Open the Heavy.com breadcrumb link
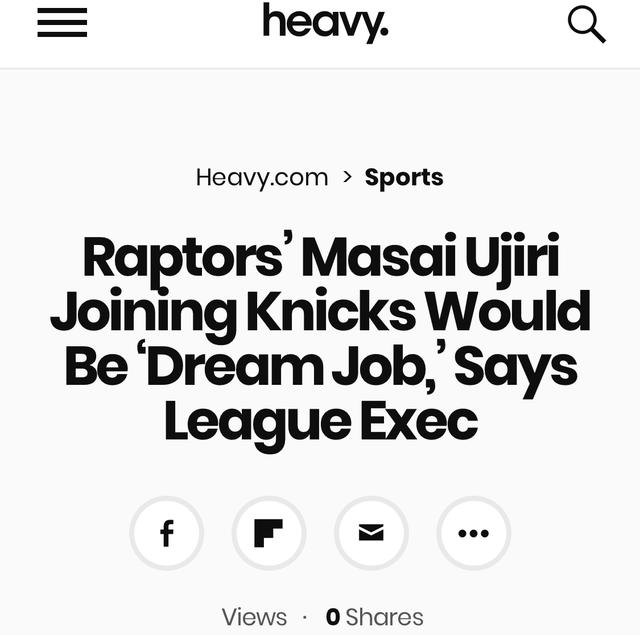 (x=262, y=178)
